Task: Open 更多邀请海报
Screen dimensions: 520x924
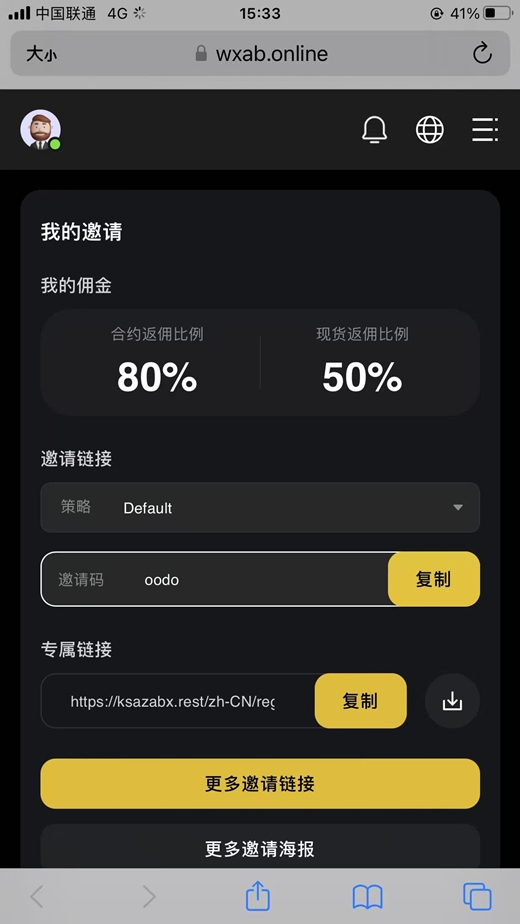Action: pos(260,849)
